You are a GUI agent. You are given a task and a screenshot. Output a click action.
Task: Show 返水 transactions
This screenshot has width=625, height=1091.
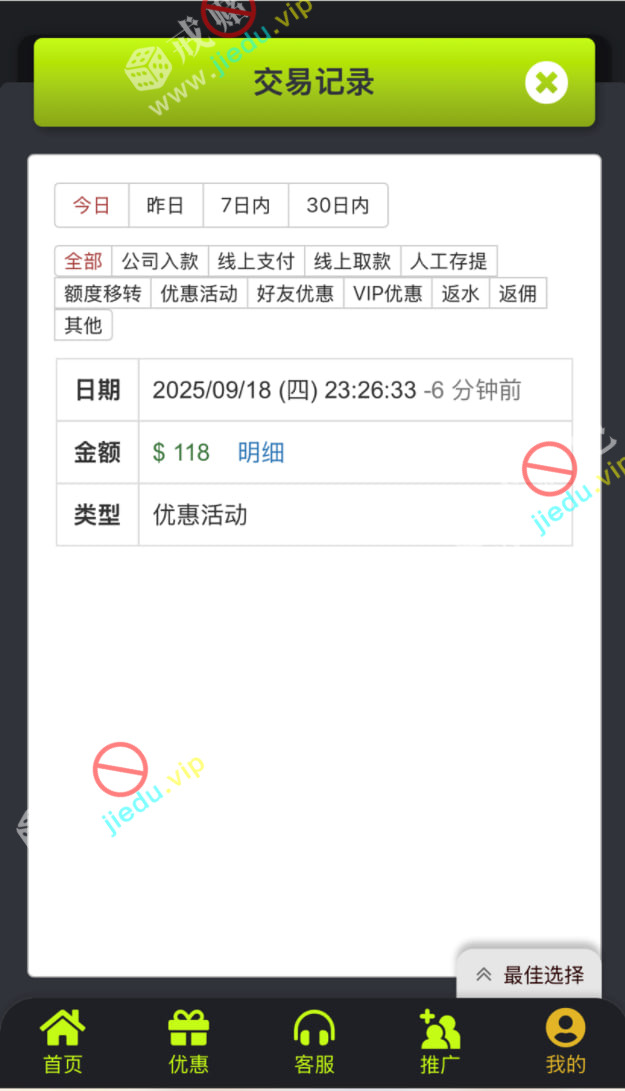click(460, 294)
